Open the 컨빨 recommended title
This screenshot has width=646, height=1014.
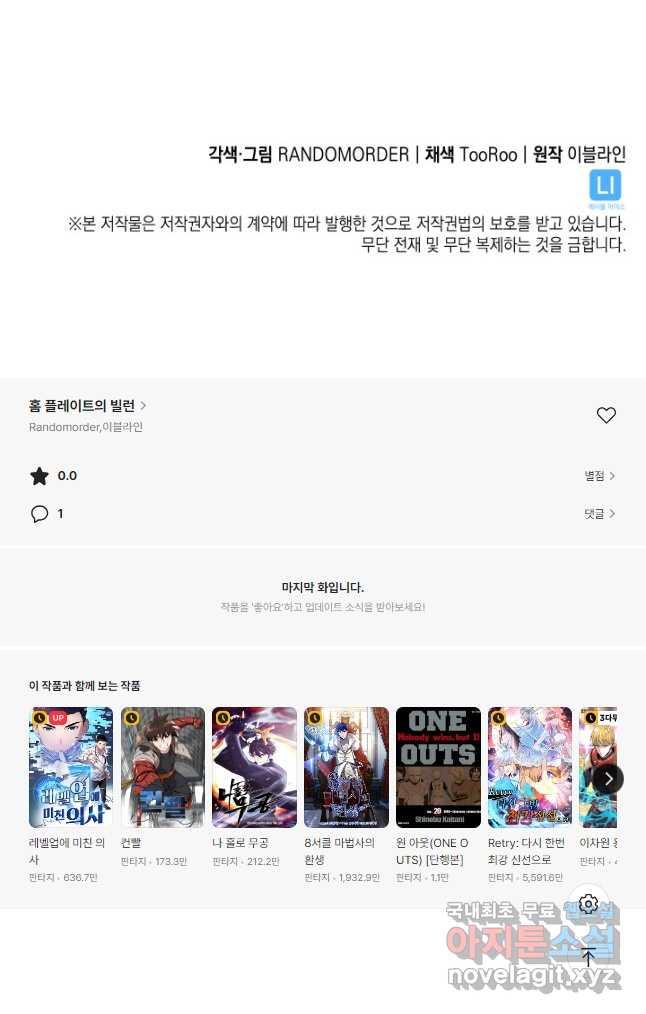click(x=163, y=768)
